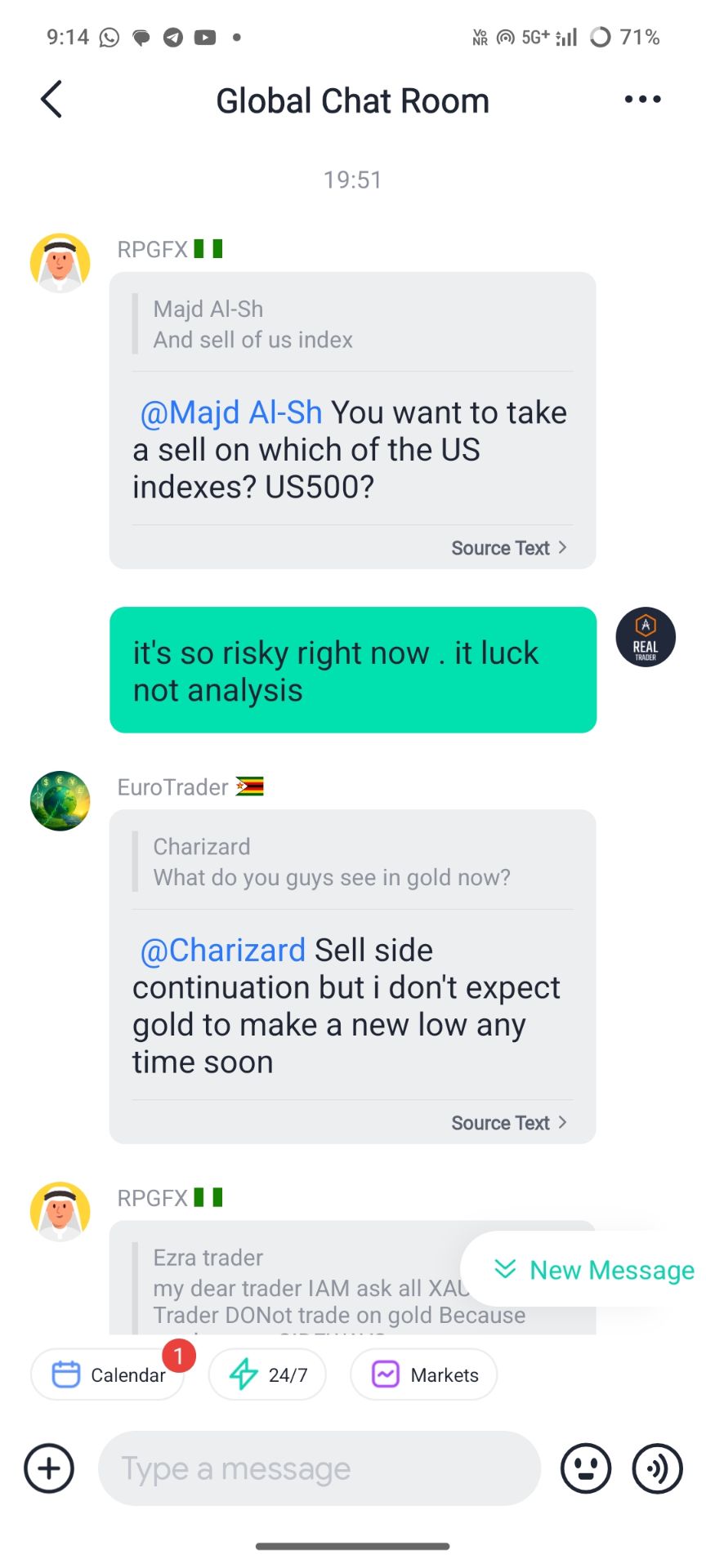The width and height of the screenshot is (706, 1568).
Task: Open the three-dot overflow menu
Action: click(642, 100)
